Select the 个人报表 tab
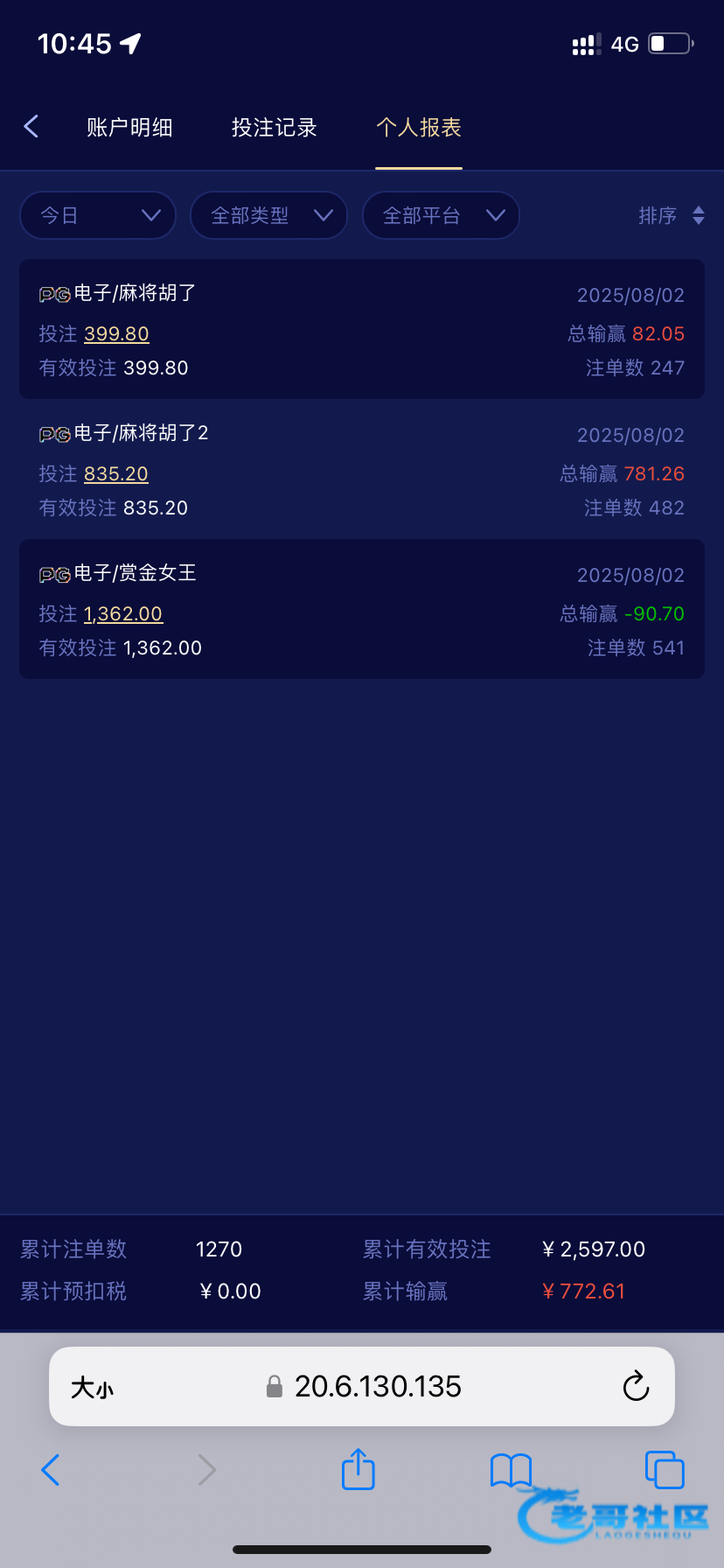The height and width of the screenshot is (1568, 724). [419, 128]
